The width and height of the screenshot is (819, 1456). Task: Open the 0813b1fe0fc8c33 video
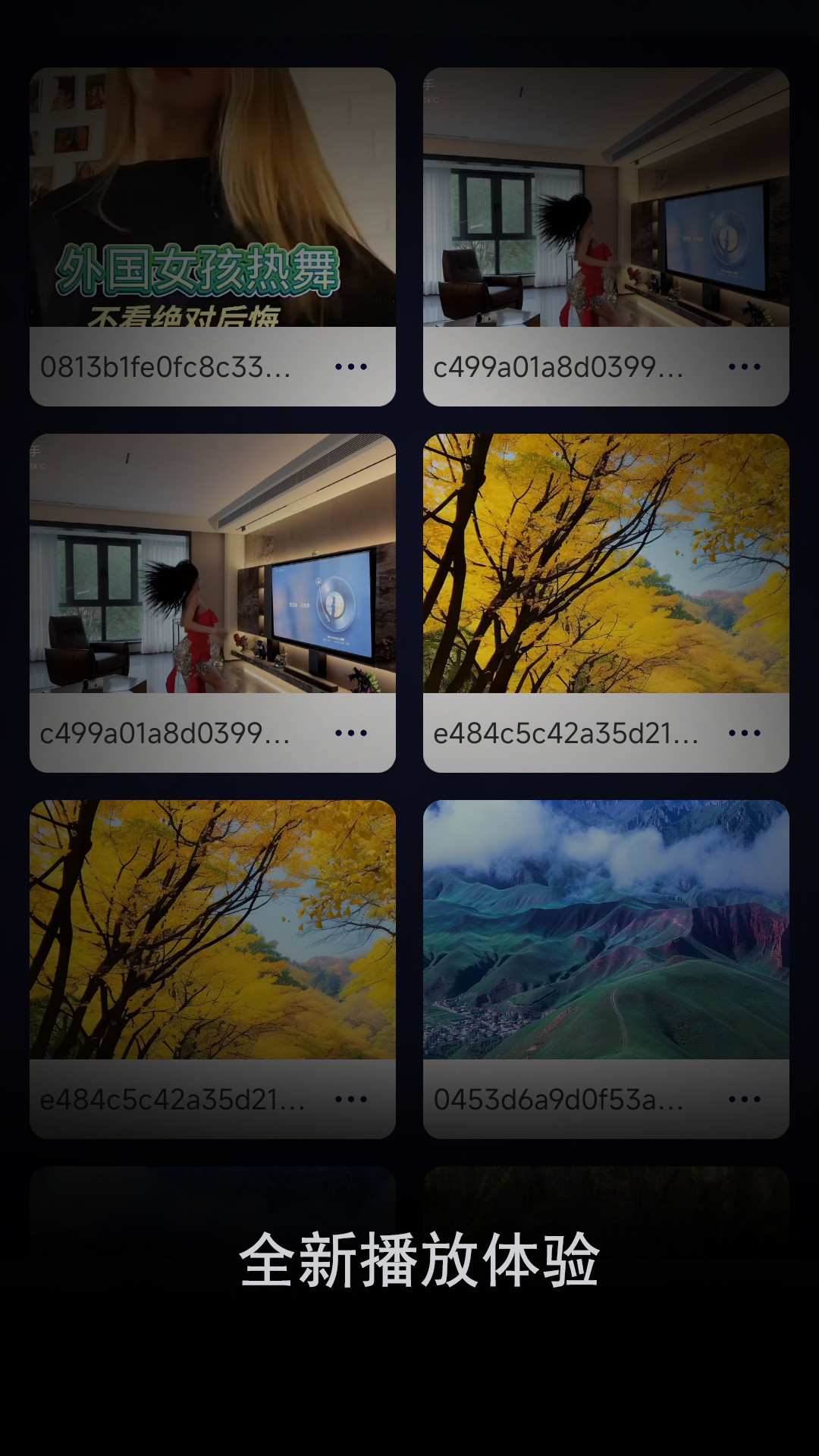(212, 199)
